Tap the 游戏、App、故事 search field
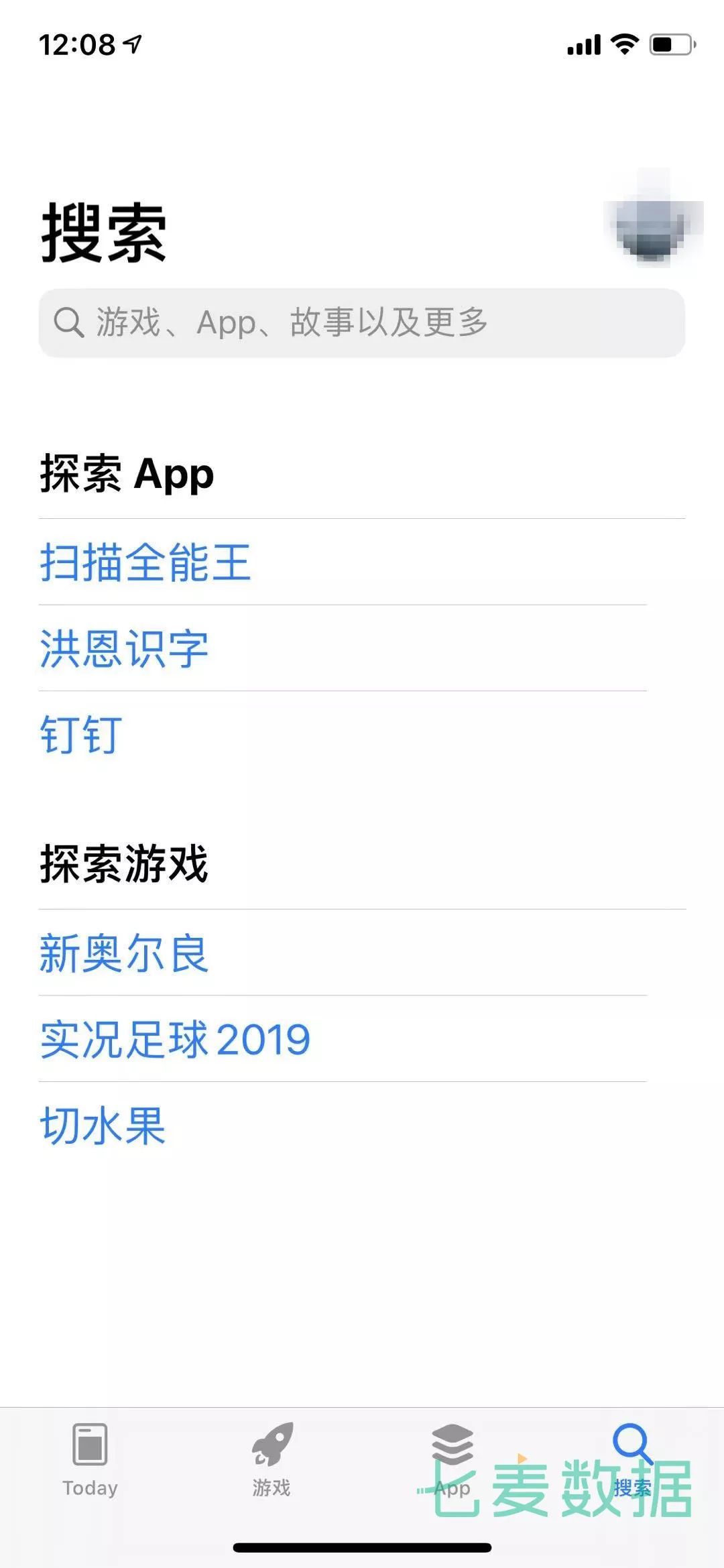This screenshot has height=1568, width=724. (362, 322)
